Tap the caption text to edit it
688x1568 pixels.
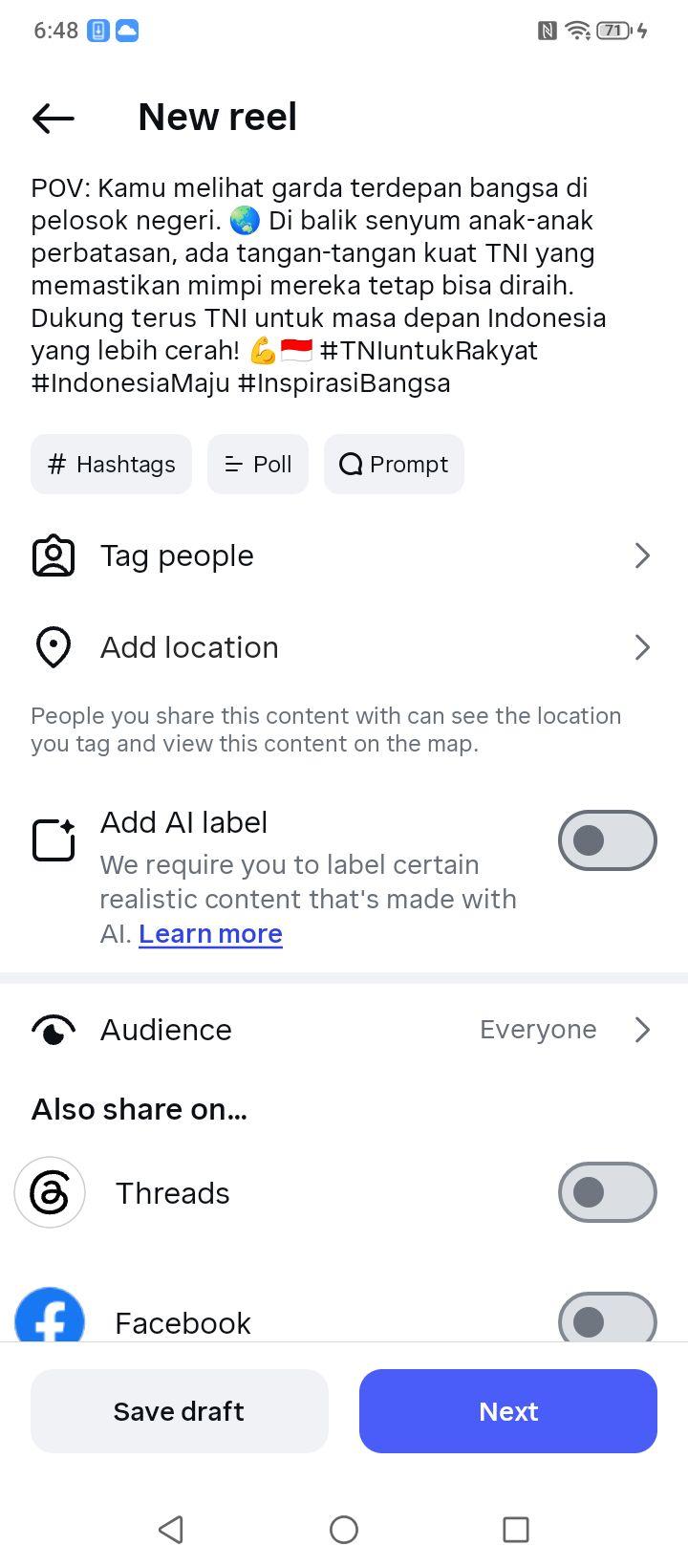pyautogui.click(x=318, y=285)
